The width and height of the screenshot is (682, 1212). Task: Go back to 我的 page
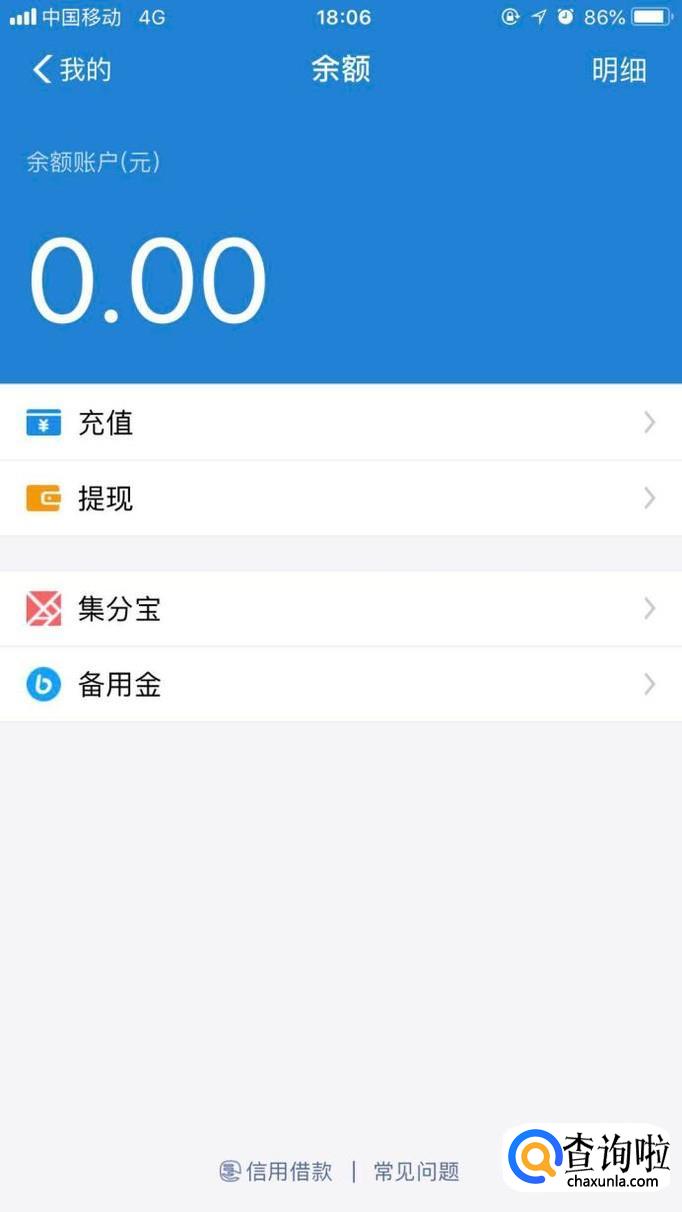(x=72, y=70)
